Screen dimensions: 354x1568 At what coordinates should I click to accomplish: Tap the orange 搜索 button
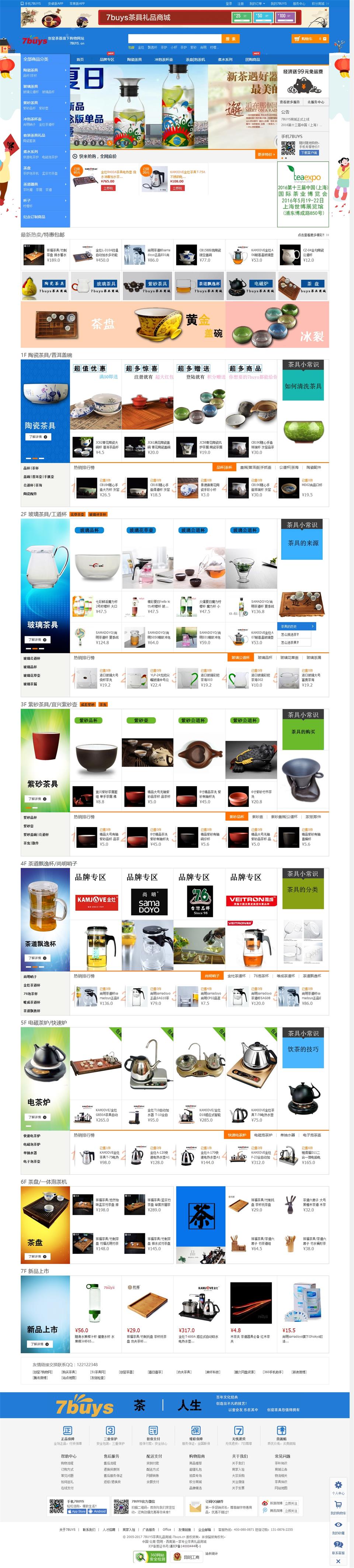pos(230,38)
